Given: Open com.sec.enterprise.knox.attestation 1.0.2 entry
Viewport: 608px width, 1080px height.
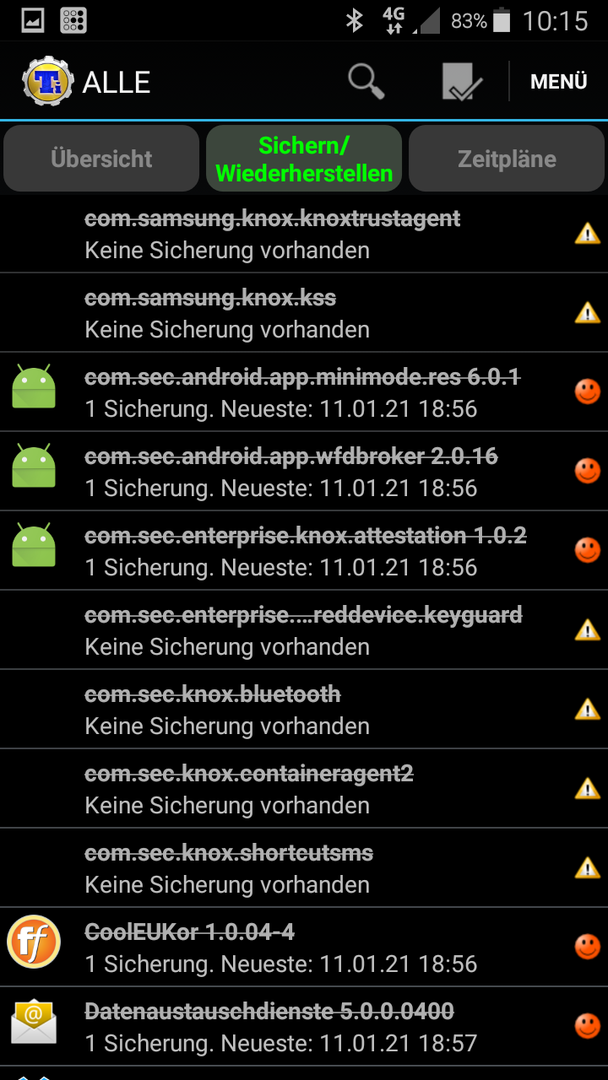Looking at the screenshot, I should [x=304, y=550].
